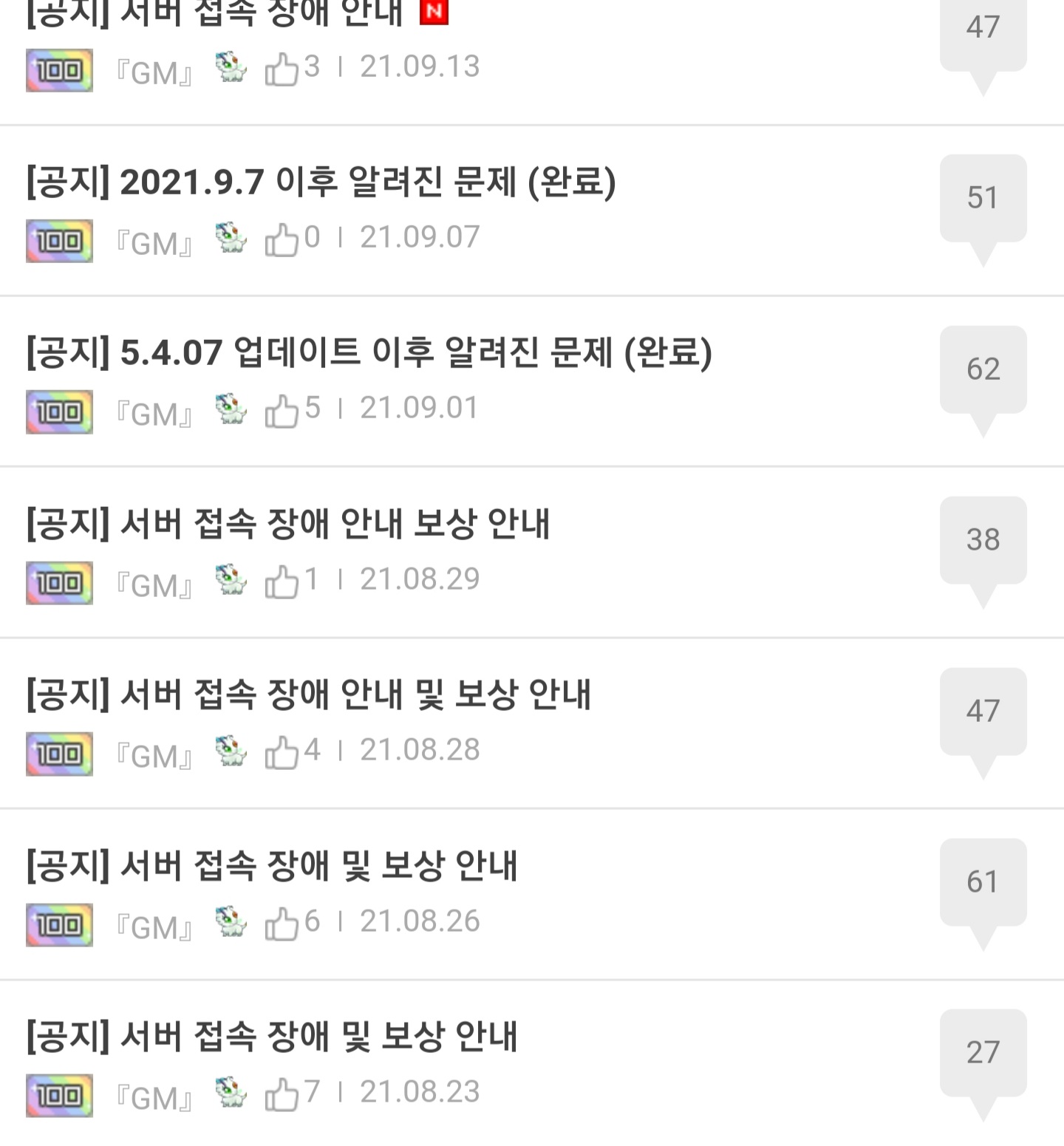View the 51 comments bubble

tap(983, 198)
